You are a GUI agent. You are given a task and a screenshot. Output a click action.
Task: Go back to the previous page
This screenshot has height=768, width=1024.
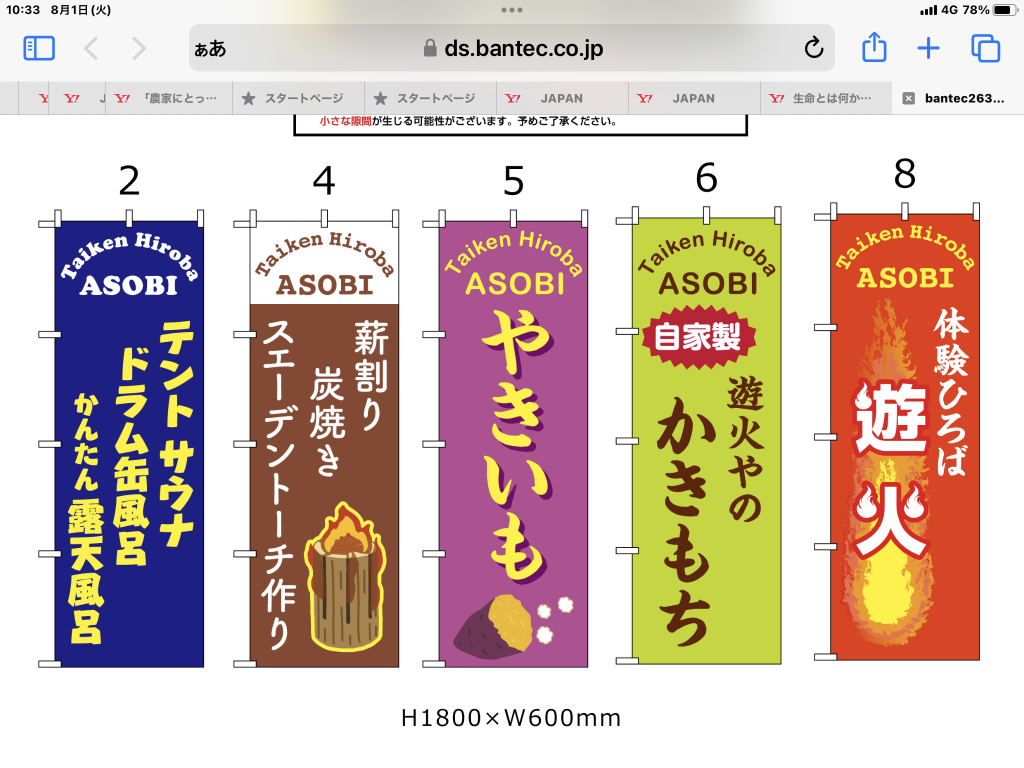91,48
